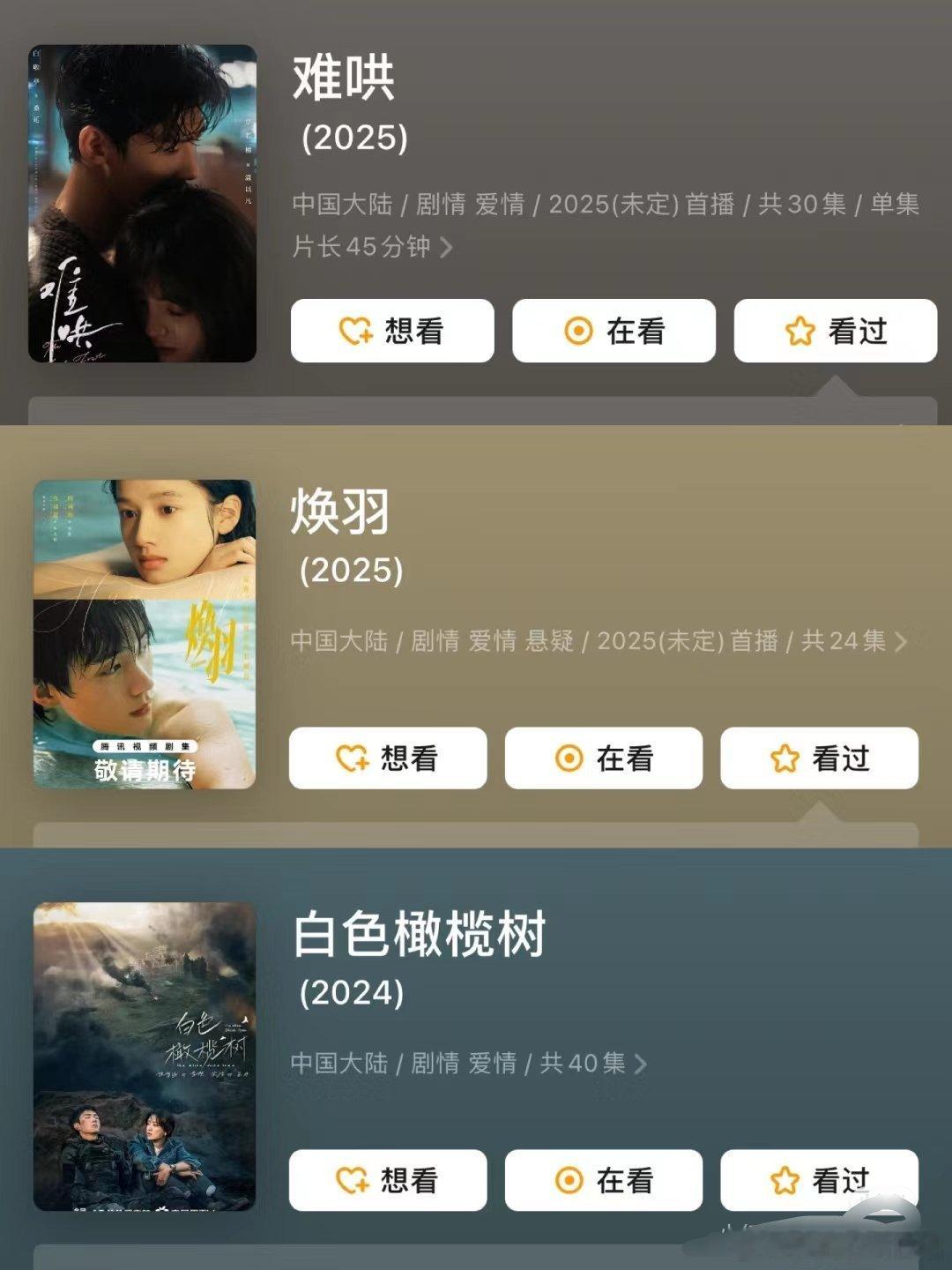Click the star icon on 焕羽's 看过 button
Viewport: 952px width, 1270px height.
point(785,758)
